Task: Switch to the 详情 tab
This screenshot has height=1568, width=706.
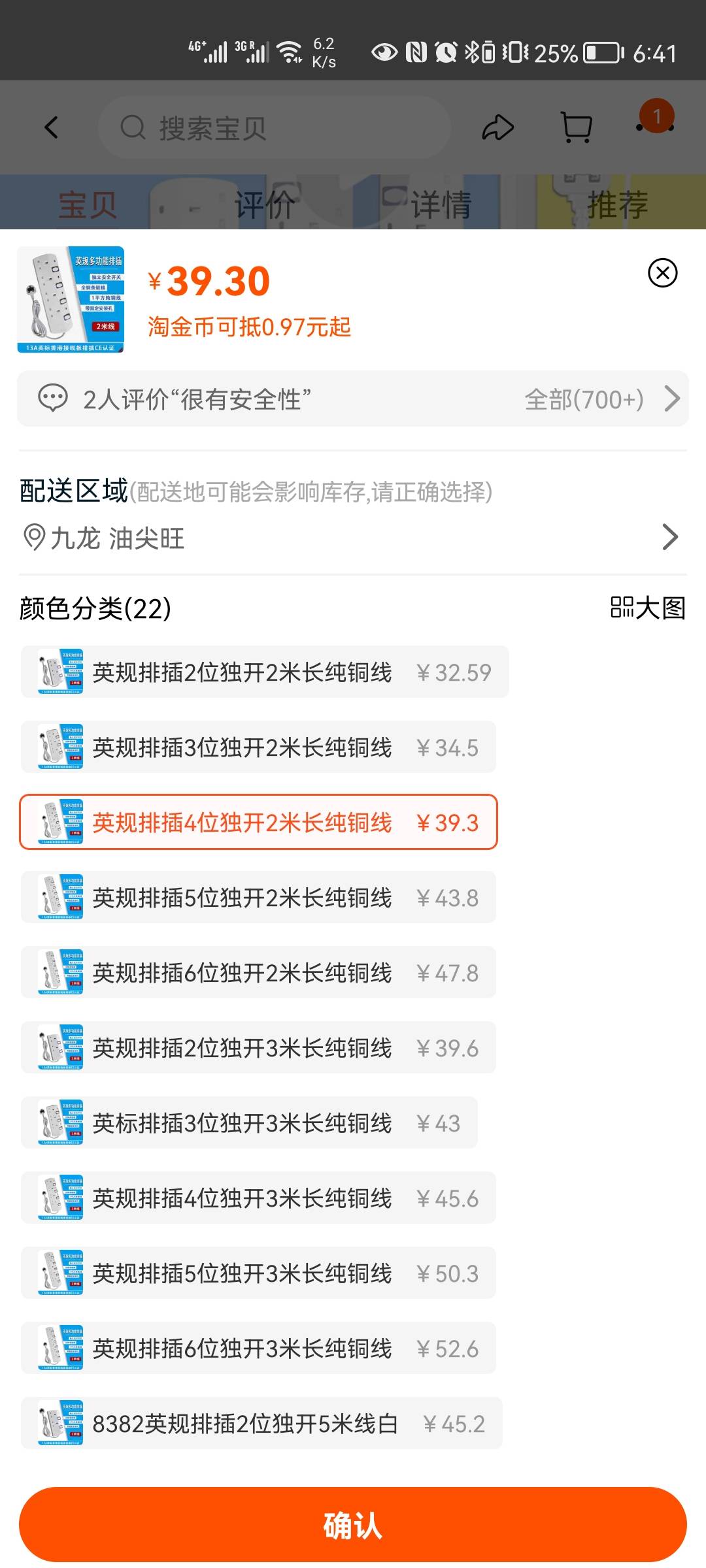Action: (x=441, y=204)
